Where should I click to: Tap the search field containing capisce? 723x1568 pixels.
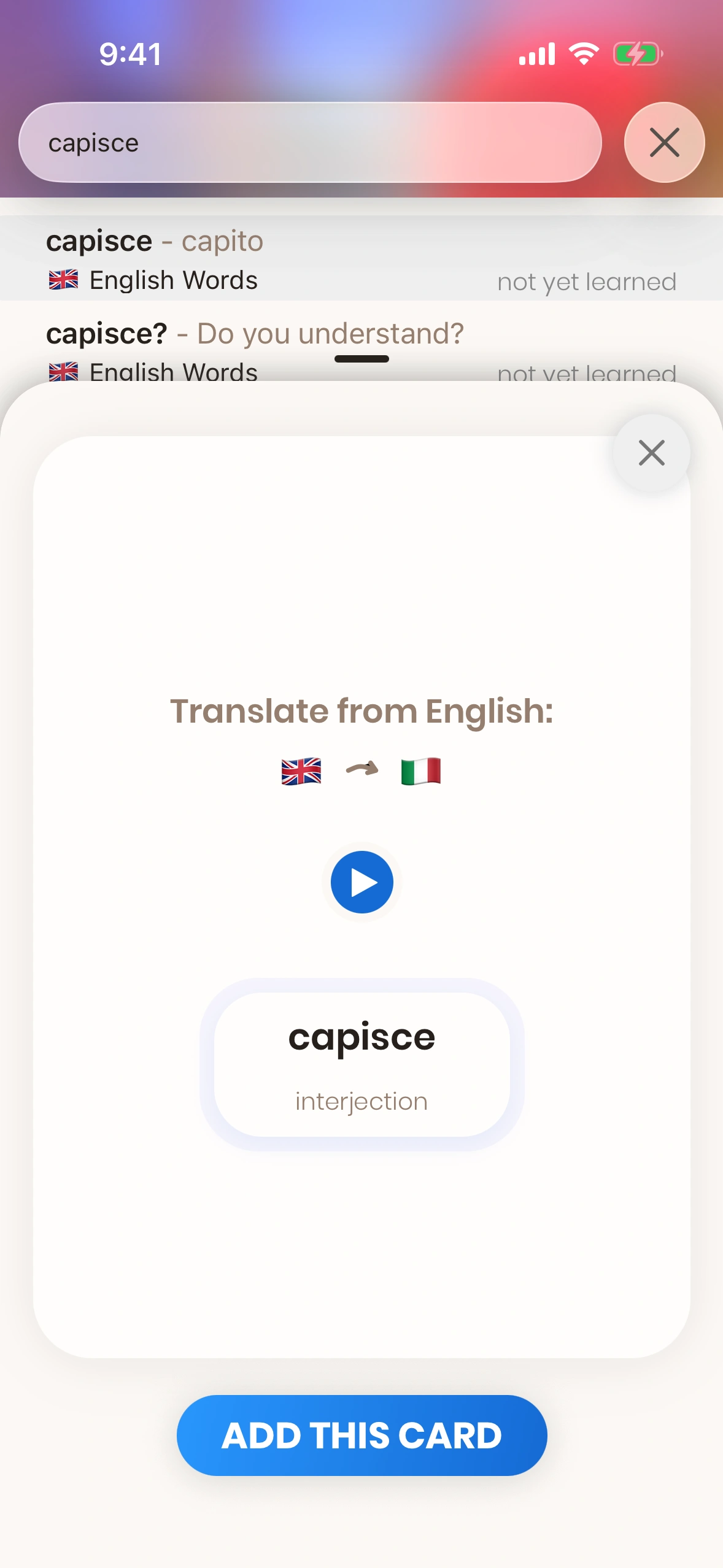[x=310, y=142]
